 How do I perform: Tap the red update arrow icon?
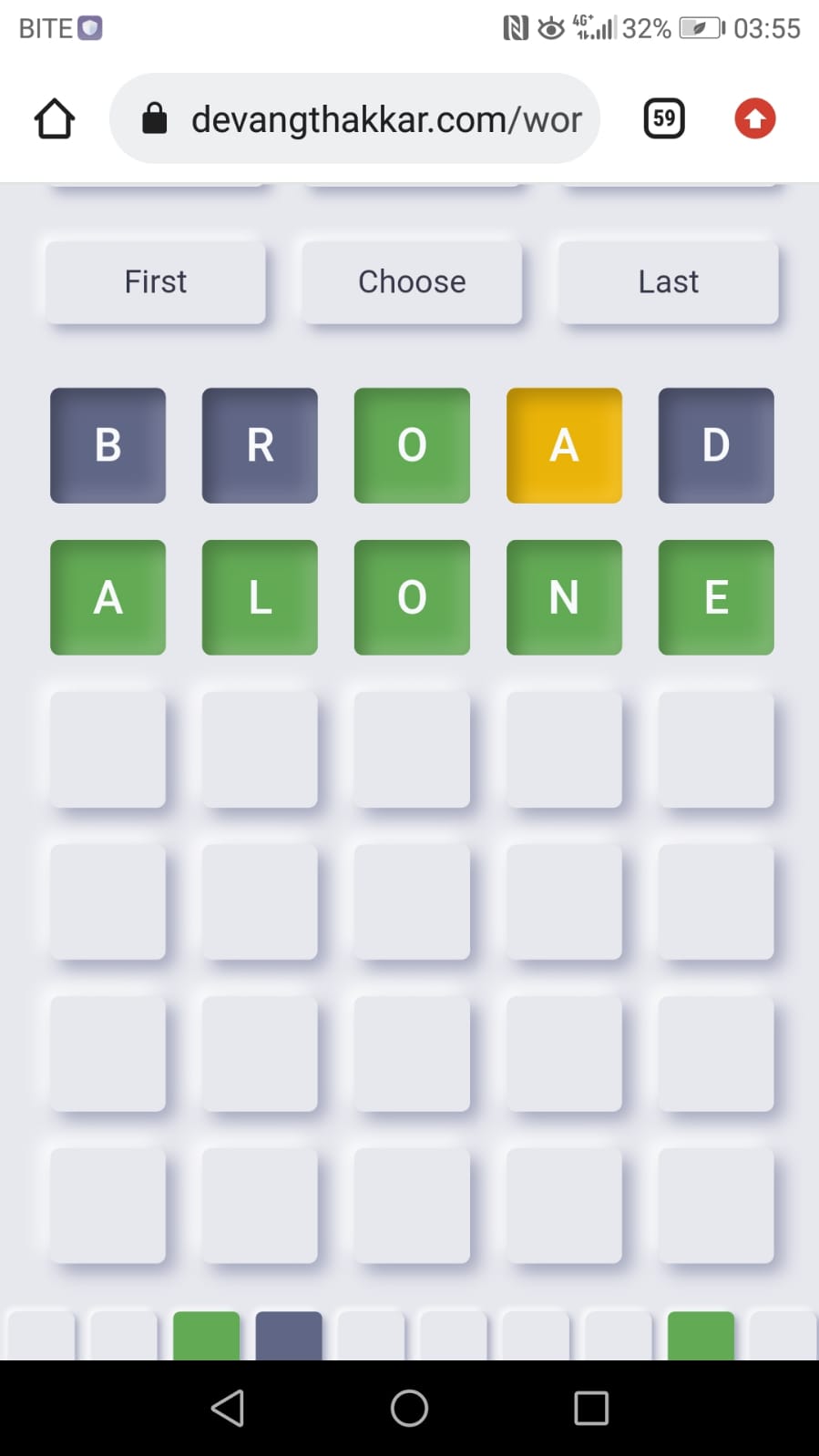pyautogui.click(x=754, y=119)
